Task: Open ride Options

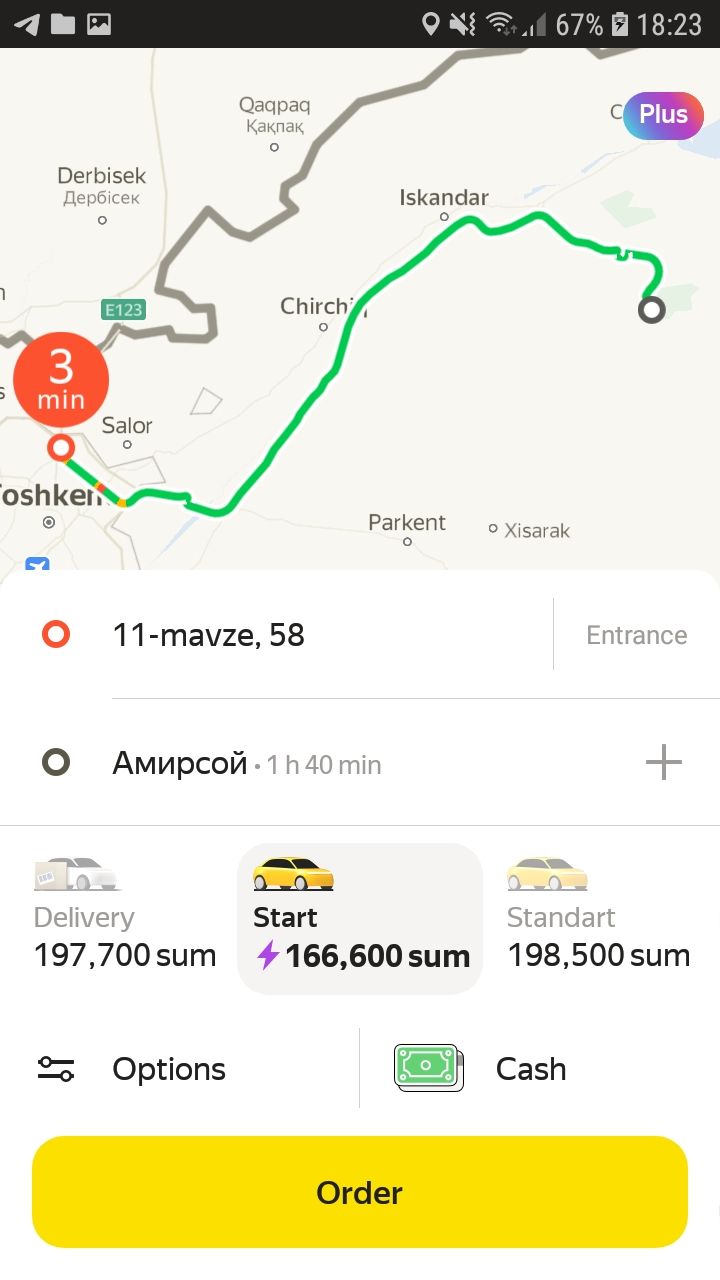Action: click(x=180, y=1069)
